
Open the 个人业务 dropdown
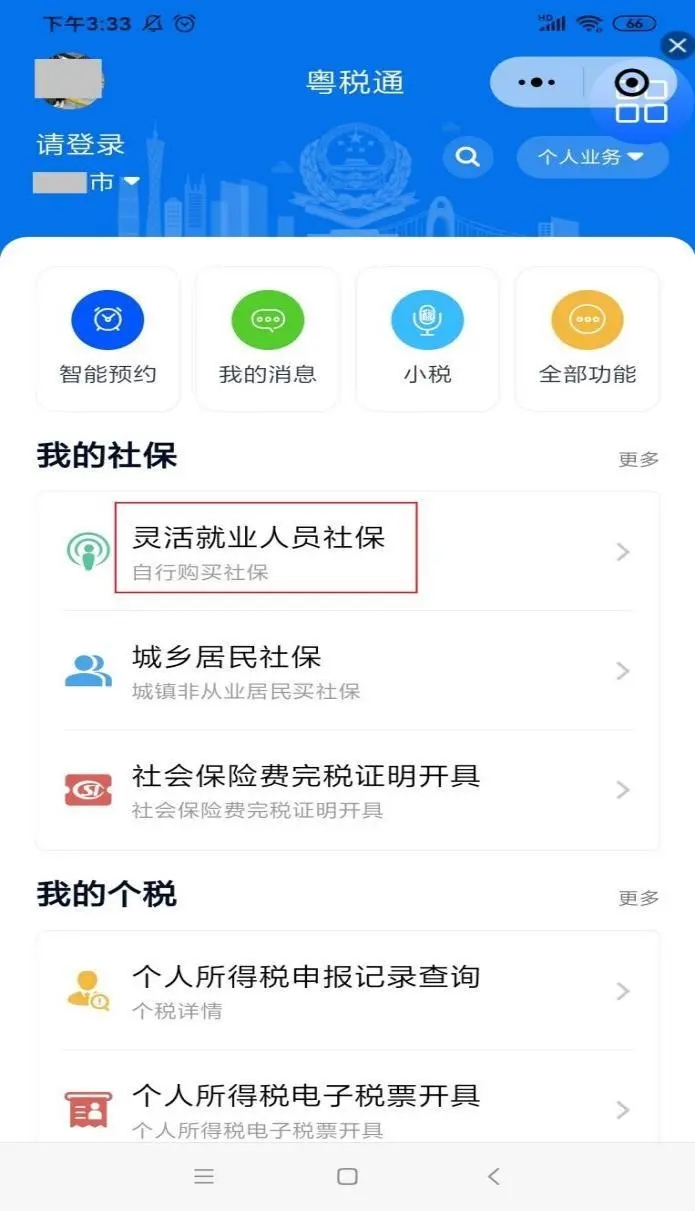click(591, 157)
